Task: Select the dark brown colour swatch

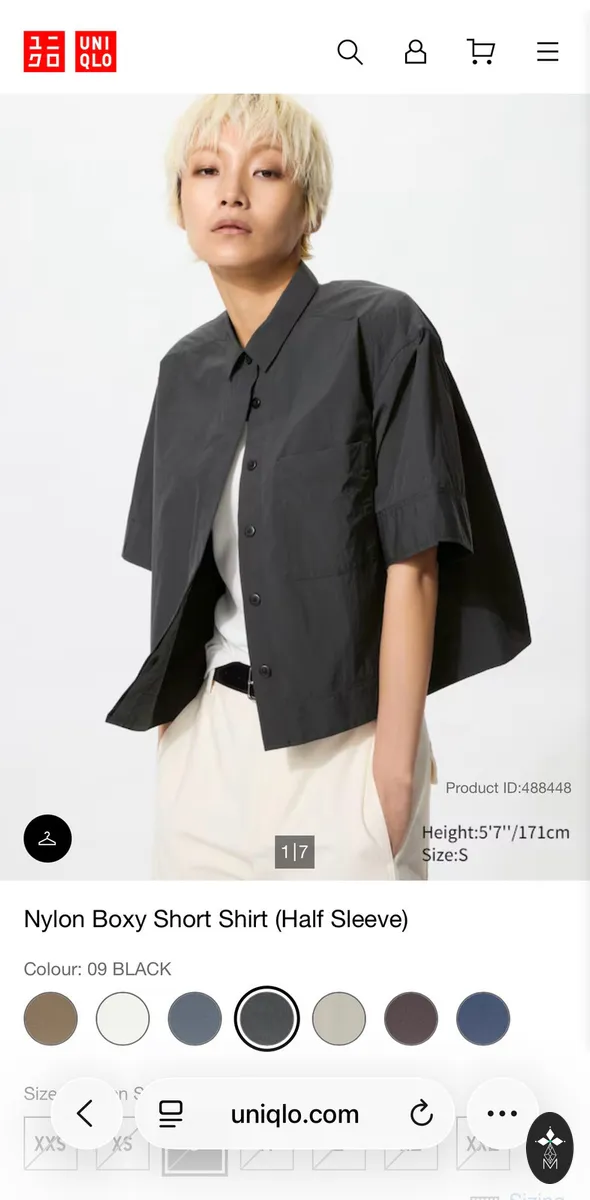Action: click(411, 1019)
